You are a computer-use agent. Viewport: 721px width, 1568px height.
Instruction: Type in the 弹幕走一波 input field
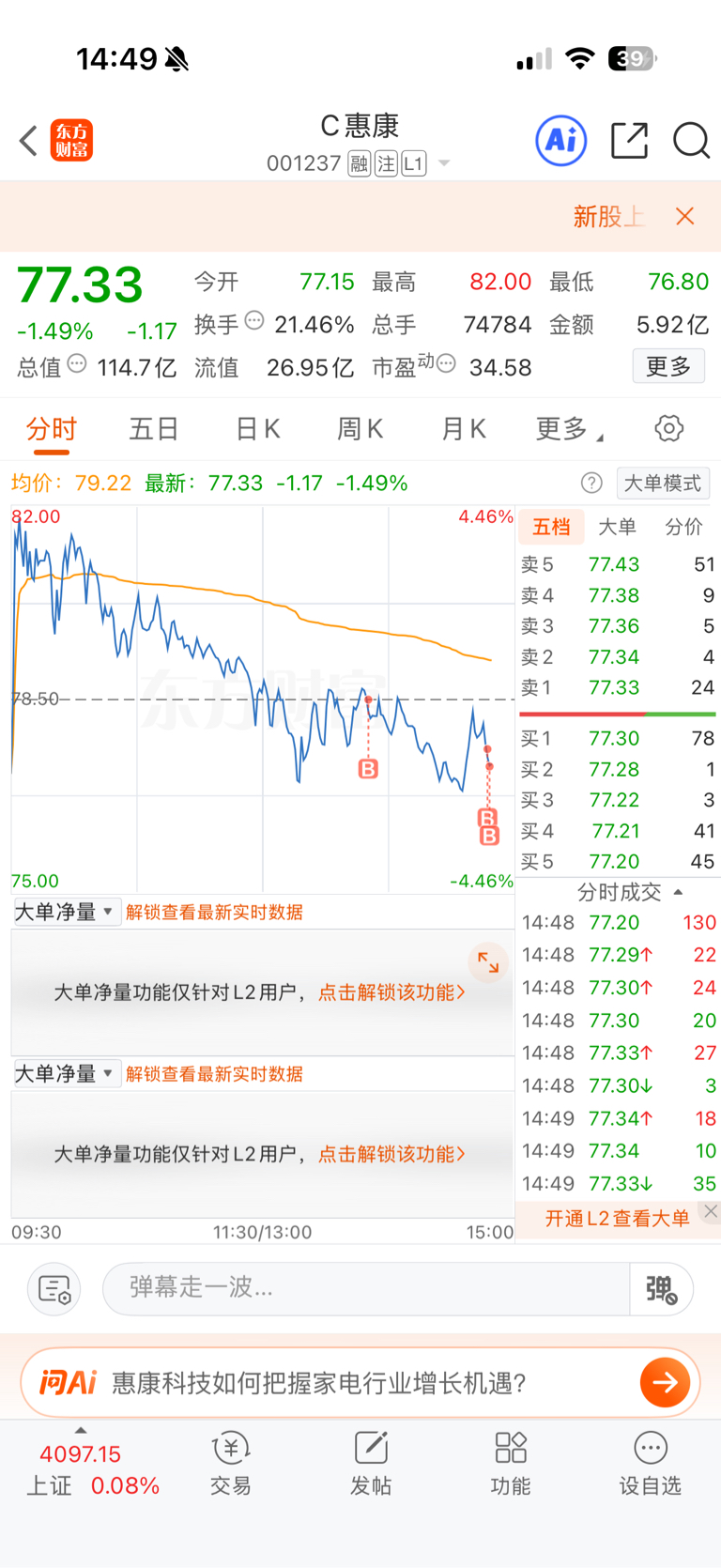pos(366,1288)
